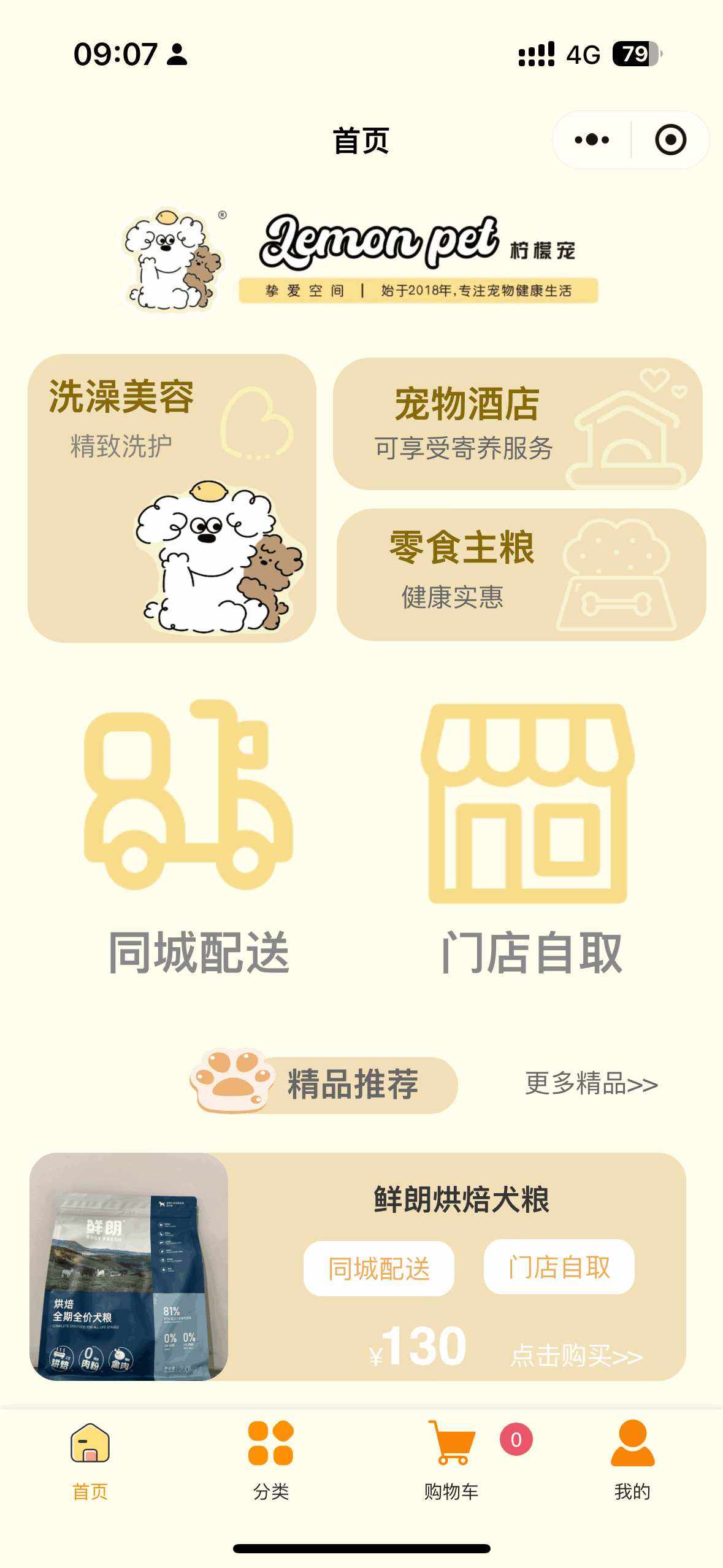Switch to the 分类 categories tab
This screenshot has width=723, height=1568.
point(270,1461)
